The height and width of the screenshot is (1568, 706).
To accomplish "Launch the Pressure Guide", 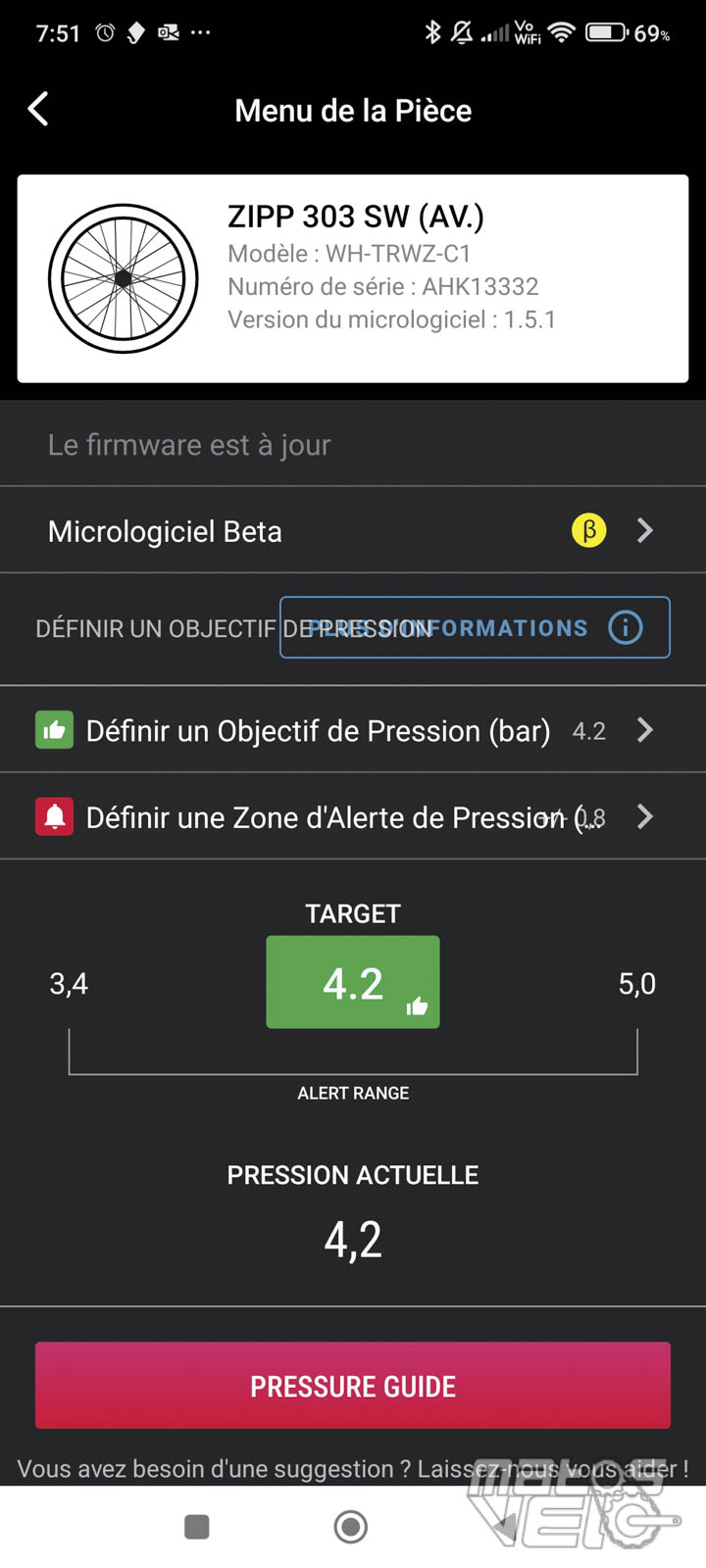I will [353, 1386].
